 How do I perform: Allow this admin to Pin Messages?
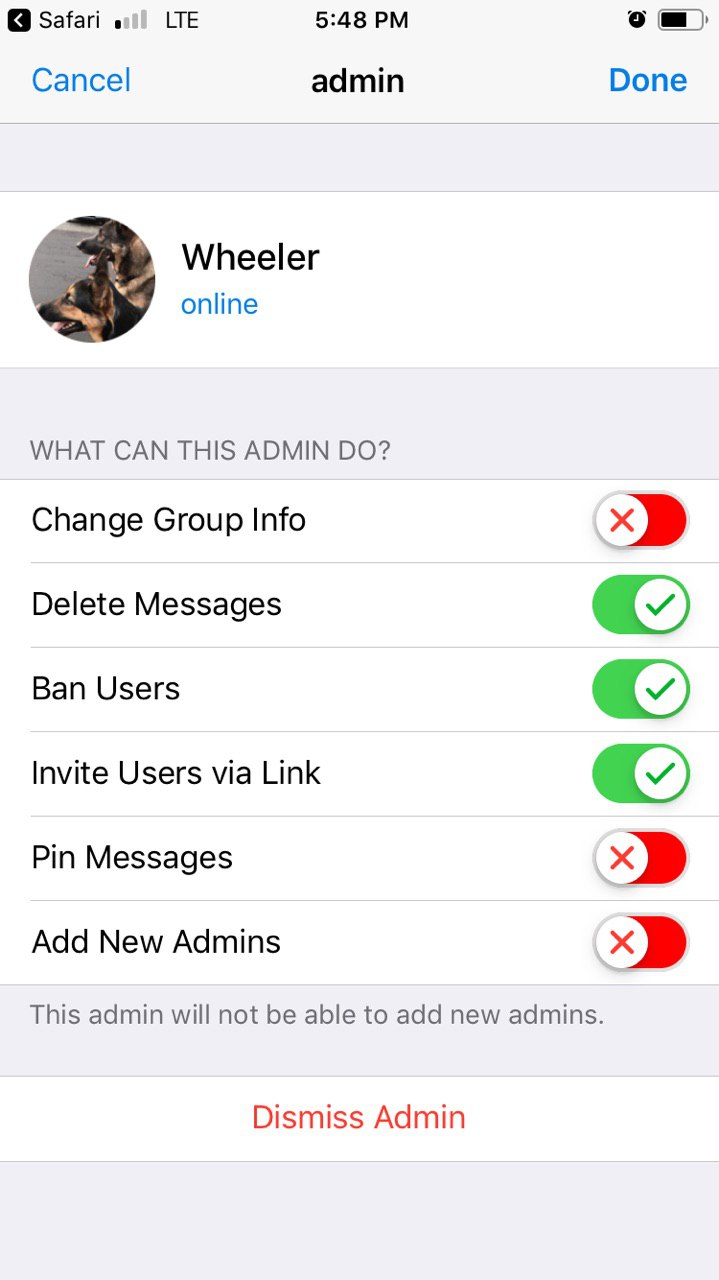click(x=641, y=857)
